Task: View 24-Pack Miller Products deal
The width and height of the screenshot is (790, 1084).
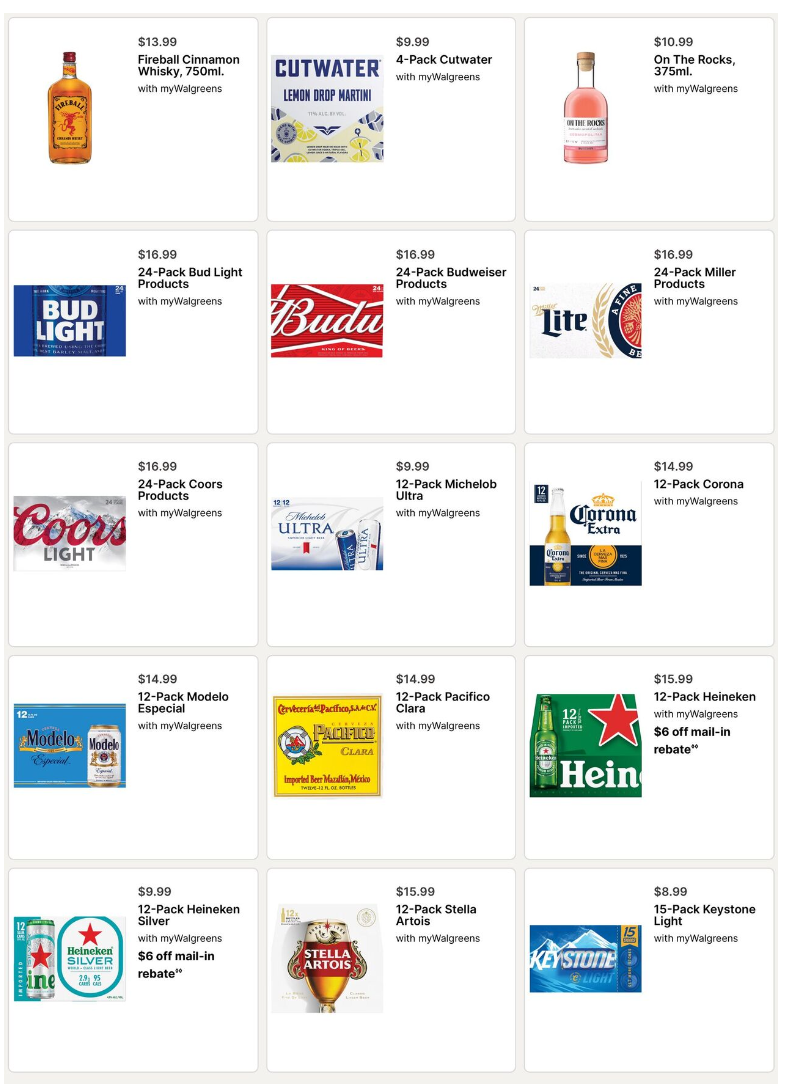Action: point(649,332)
